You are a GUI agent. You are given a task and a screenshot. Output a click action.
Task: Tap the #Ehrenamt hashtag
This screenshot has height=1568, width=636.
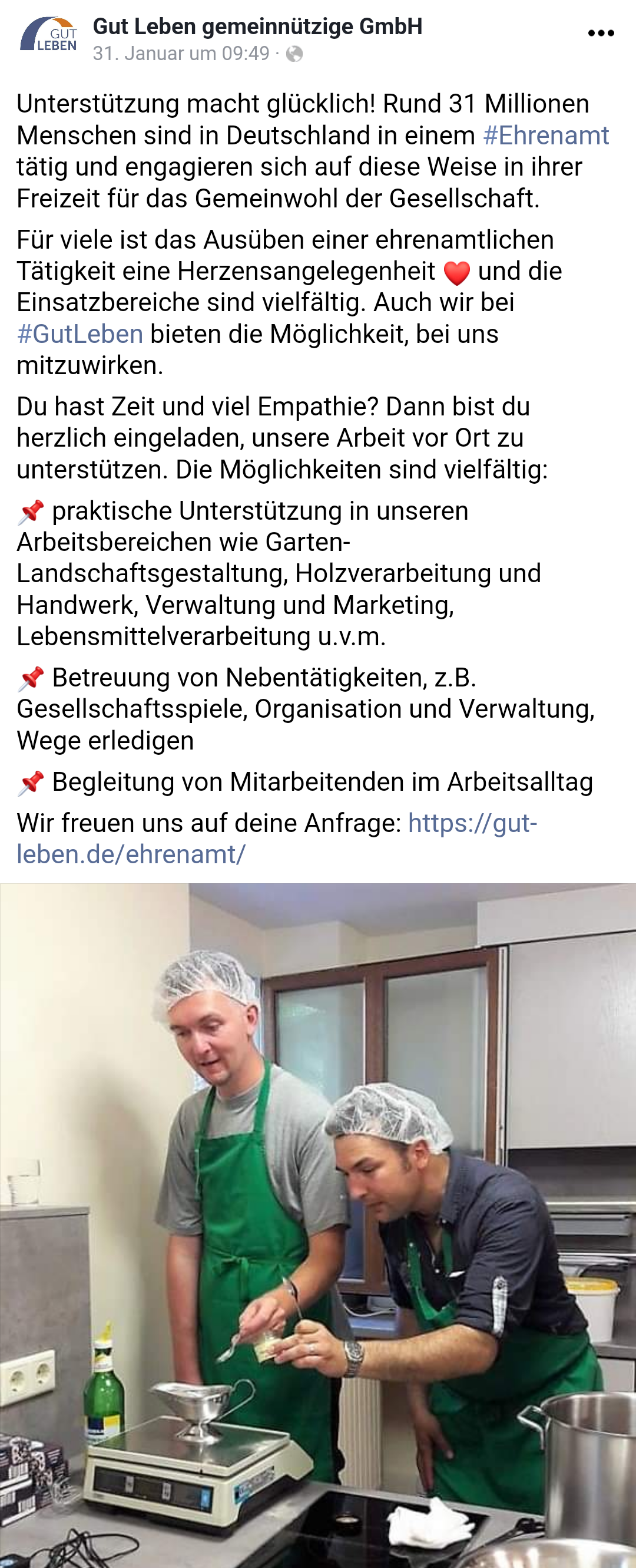pyautogui.click(x=545, y=135)
